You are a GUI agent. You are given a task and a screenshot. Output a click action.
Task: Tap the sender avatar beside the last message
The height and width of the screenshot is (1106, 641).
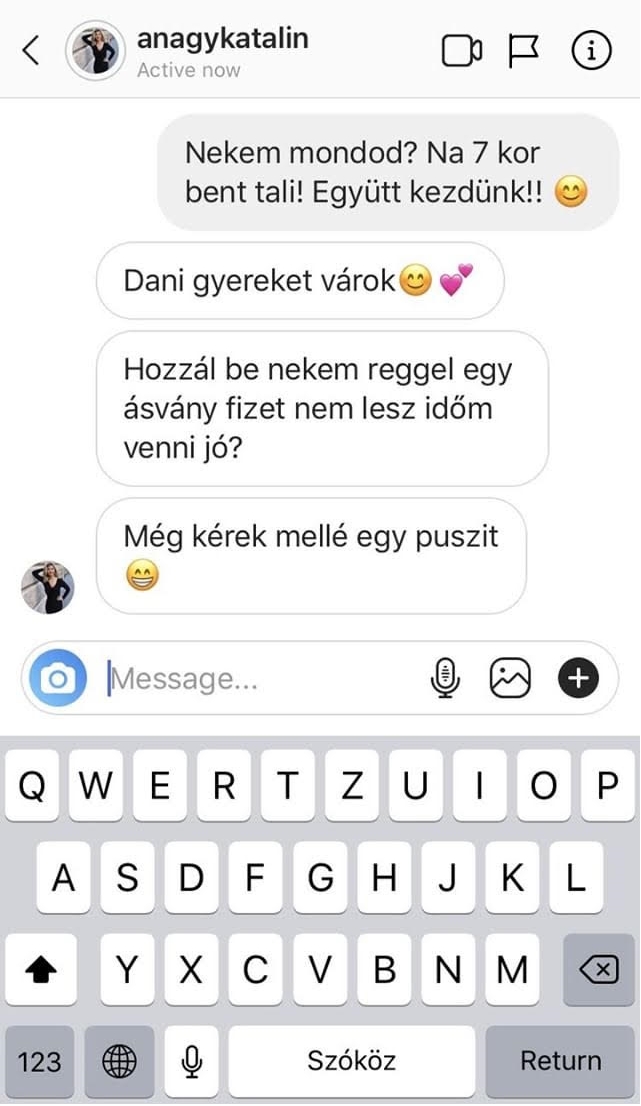[47, 587]
